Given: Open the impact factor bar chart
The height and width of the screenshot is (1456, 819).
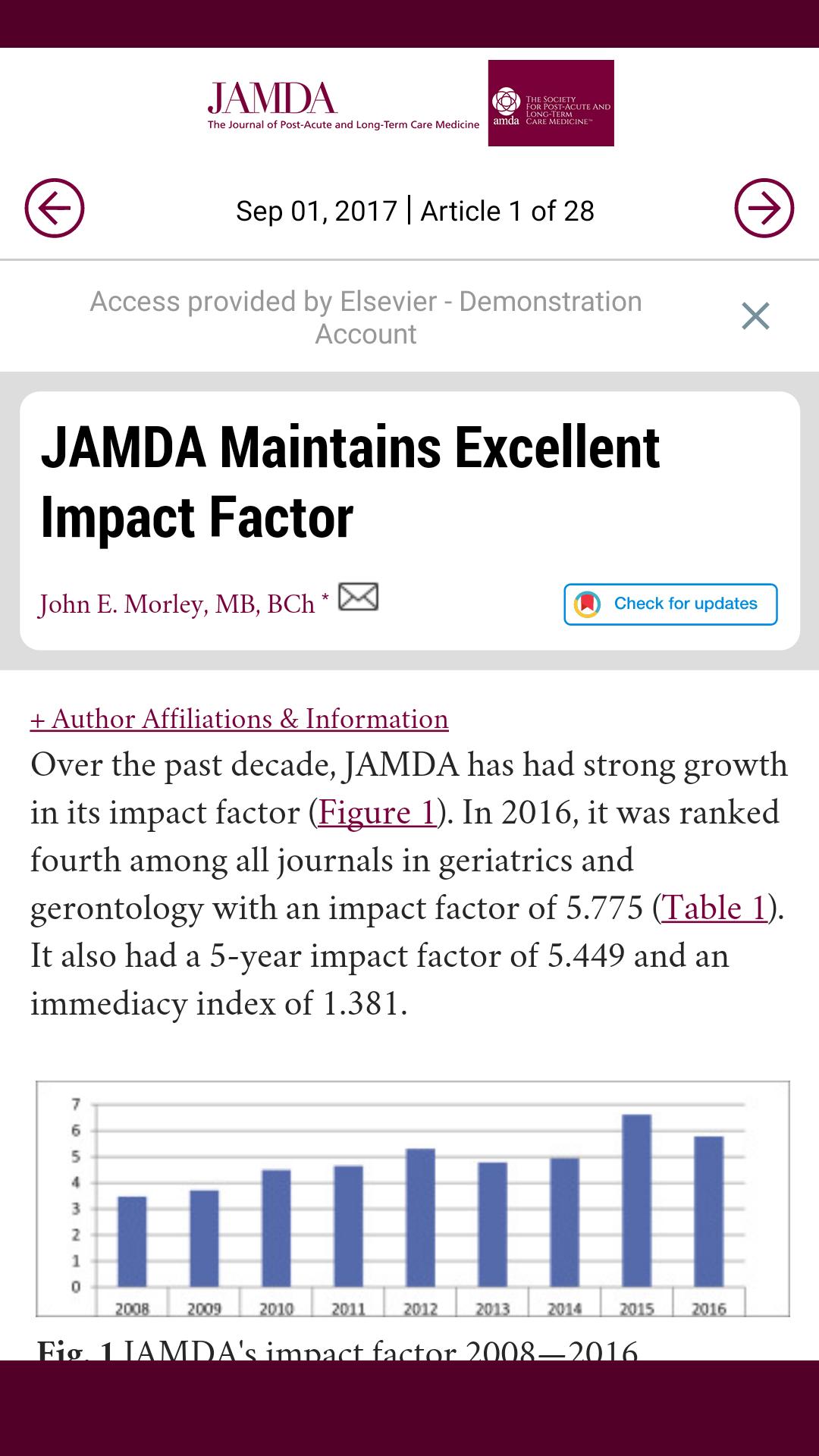Looking at the screenshot, I should coord(413,1198).
